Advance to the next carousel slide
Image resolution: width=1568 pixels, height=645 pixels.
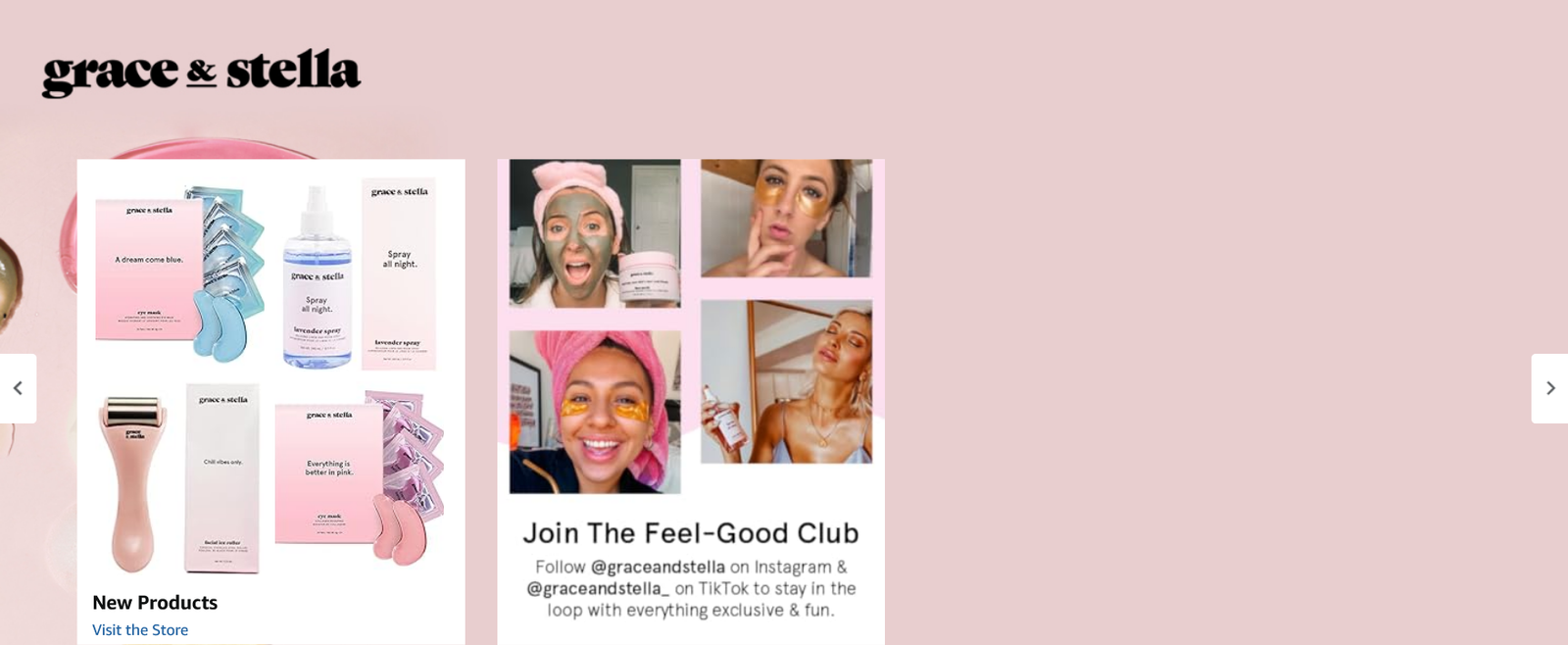click(1549, 388)
